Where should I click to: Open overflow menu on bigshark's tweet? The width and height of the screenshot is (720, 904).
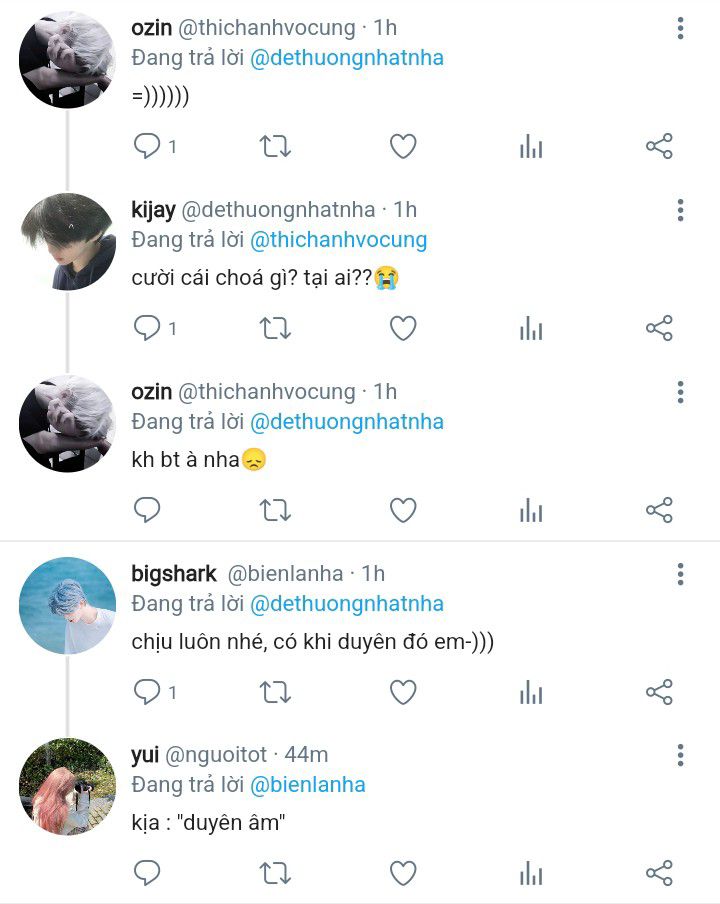point(680,573)
